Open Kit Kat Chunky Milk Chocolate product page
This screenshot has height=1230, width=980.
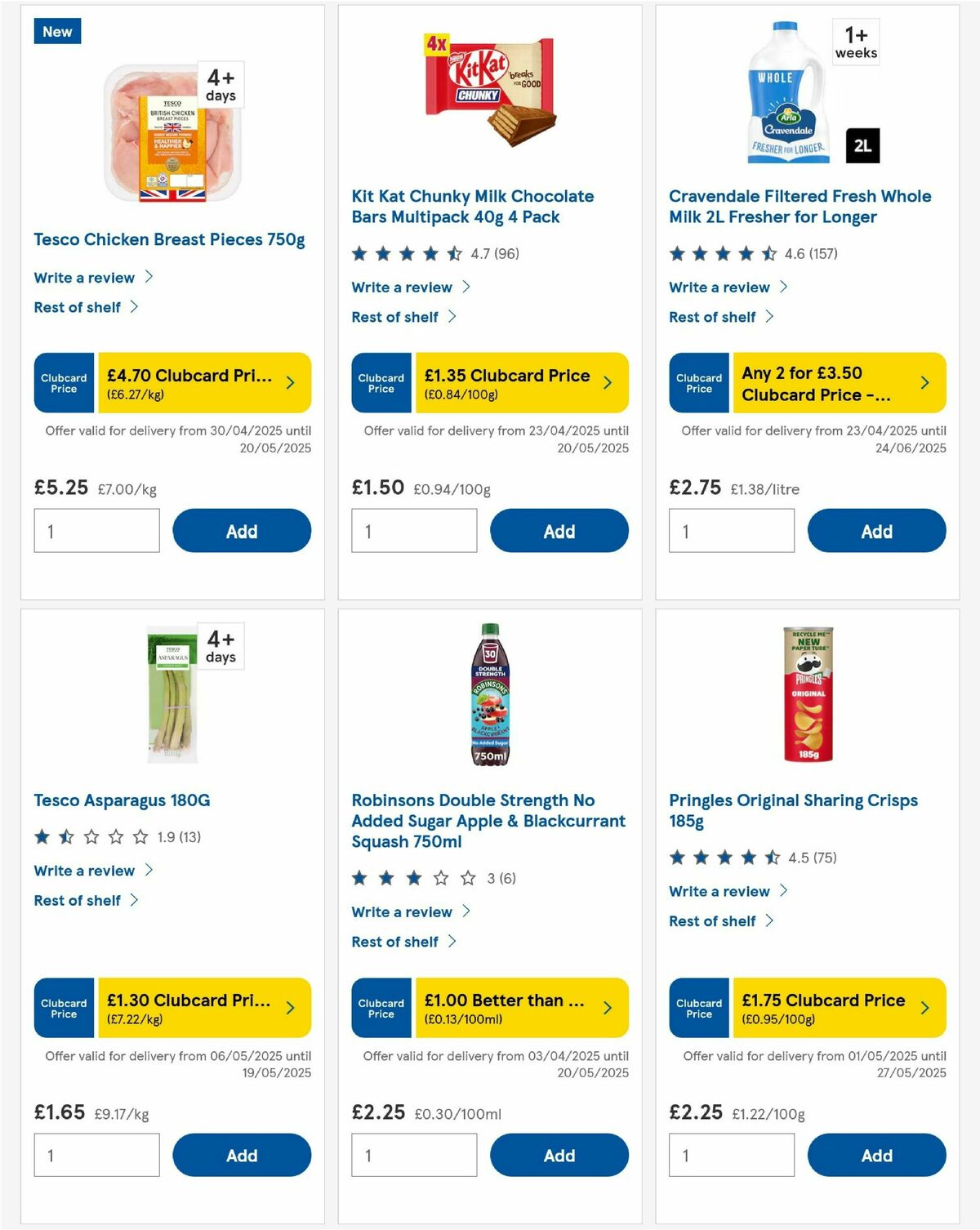pos(472,206)
